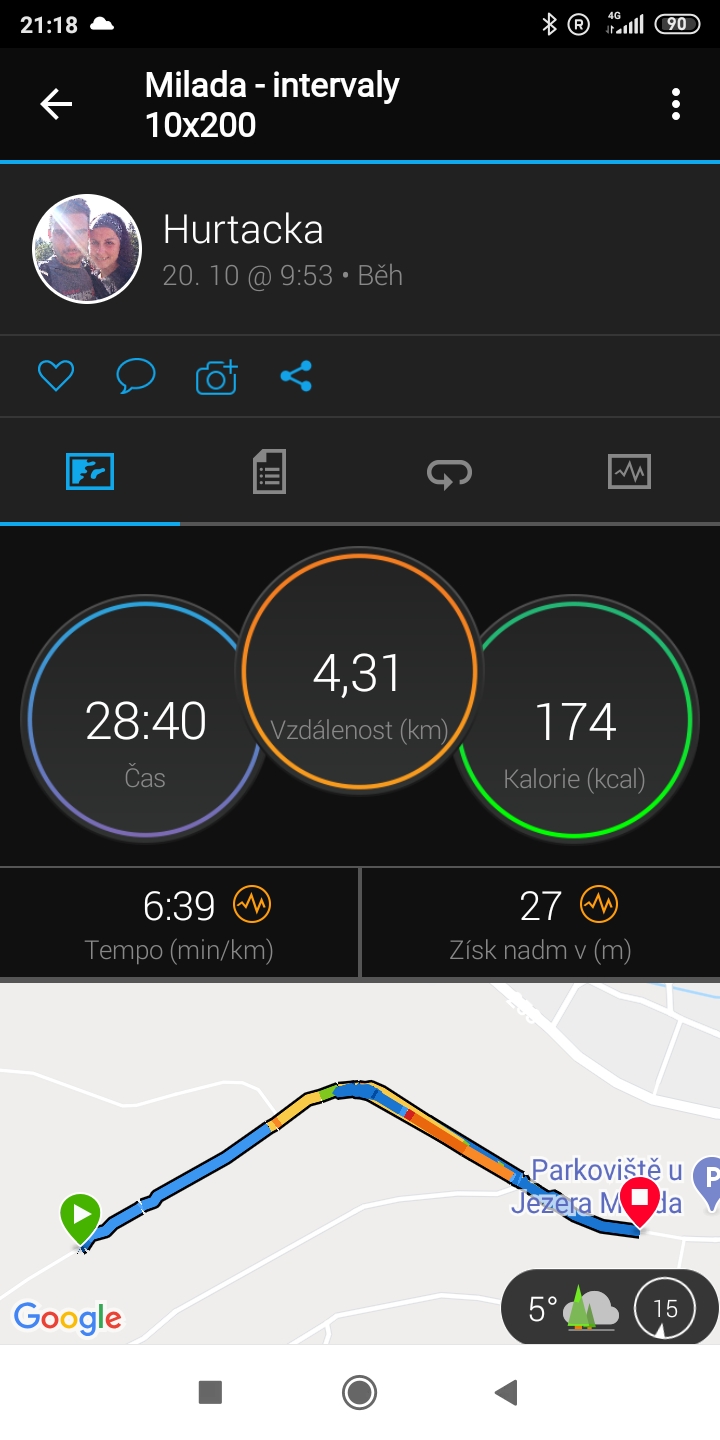Add a photo with the camera icon

tap(216, 376)
